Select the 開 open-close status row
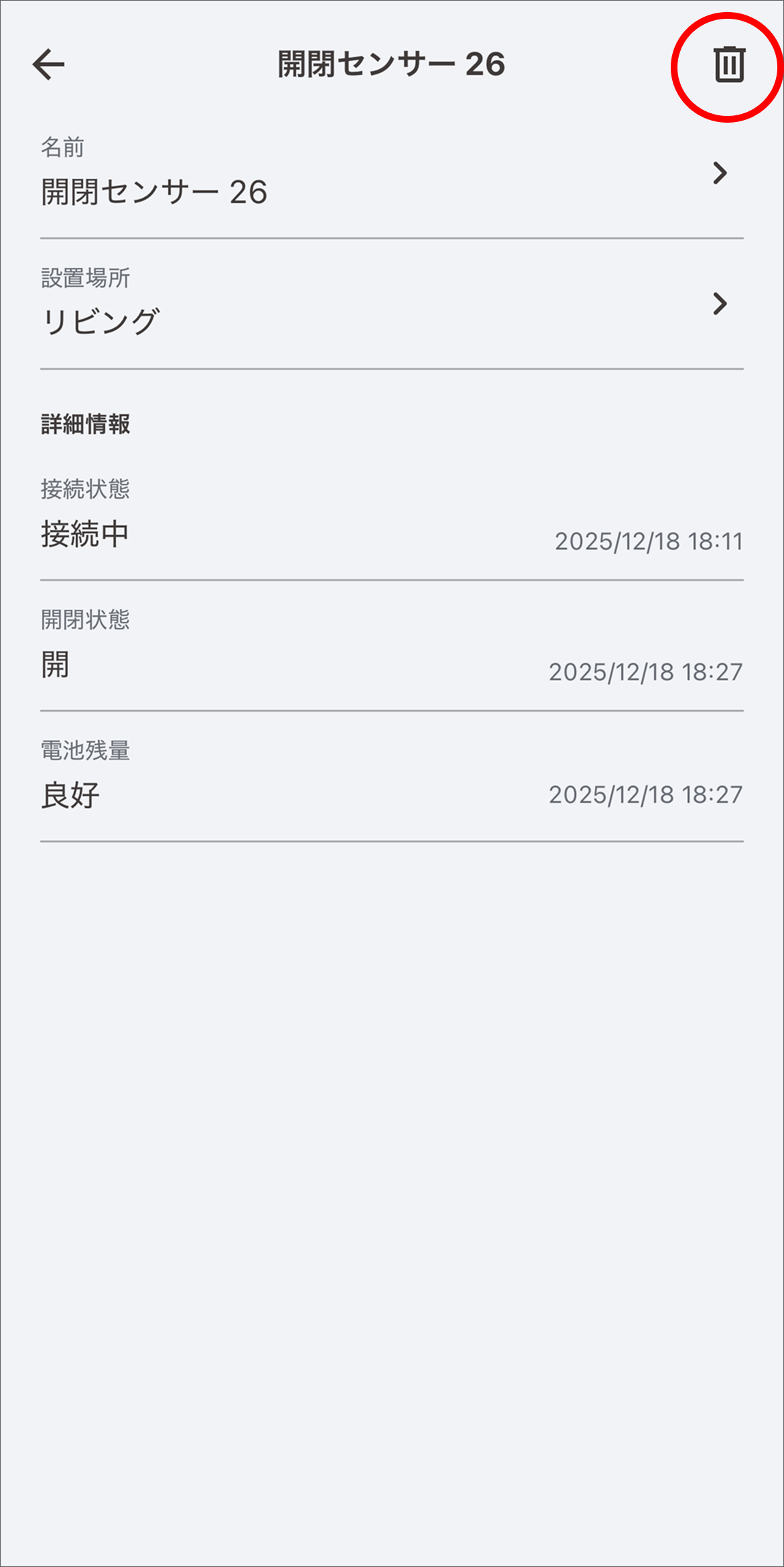 55,665
